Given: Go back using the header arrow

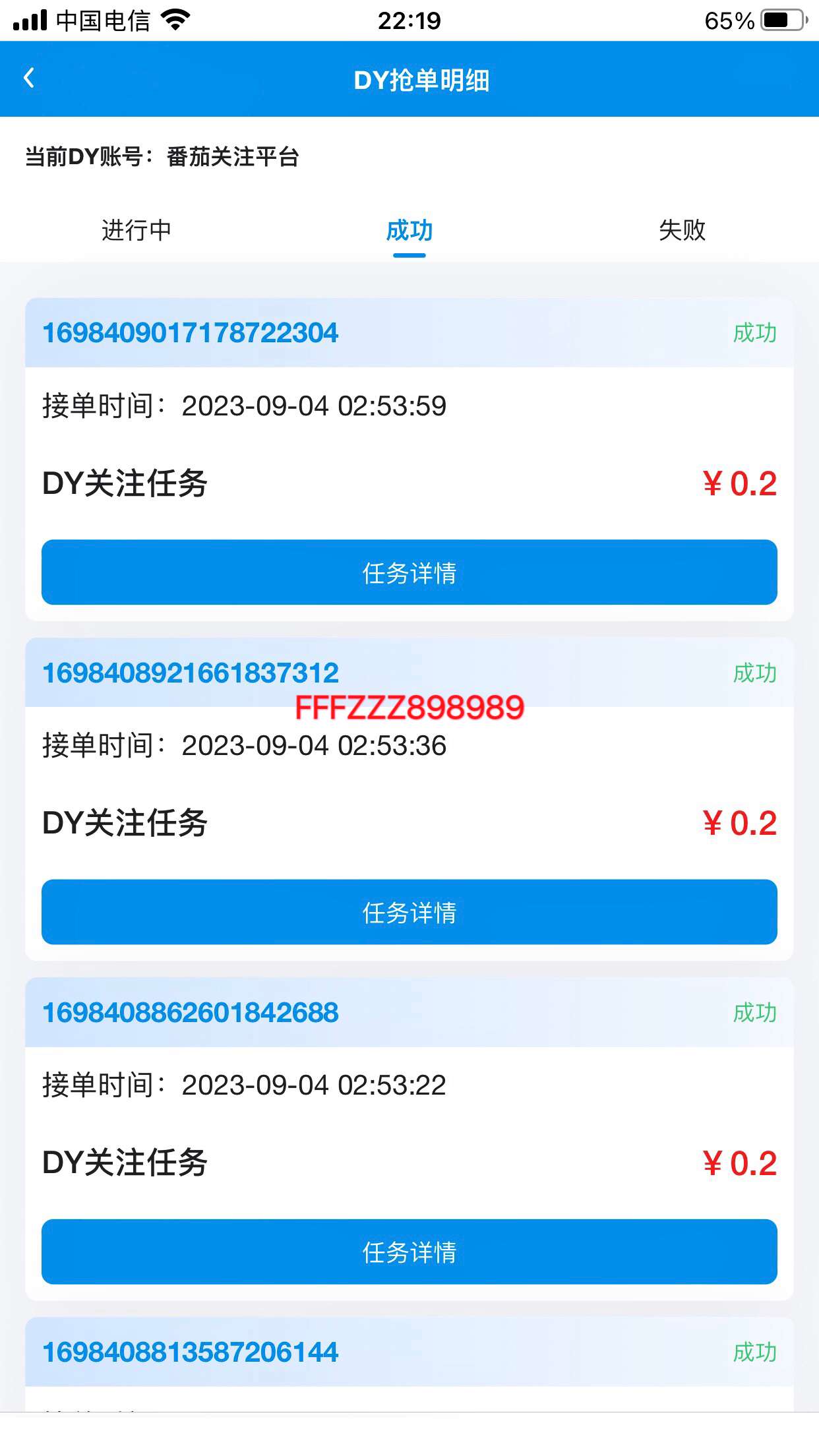Looking at the screenshot, I should [29, 78].
